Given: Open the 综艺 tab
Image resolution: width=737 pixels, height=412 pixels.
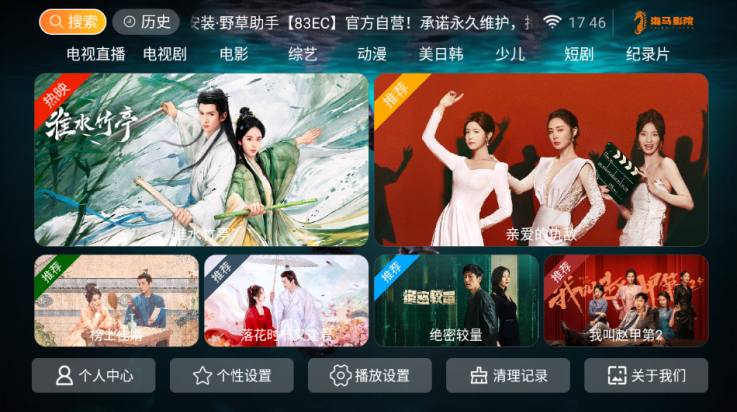Looking at the screenshot, I should [303, 54].
